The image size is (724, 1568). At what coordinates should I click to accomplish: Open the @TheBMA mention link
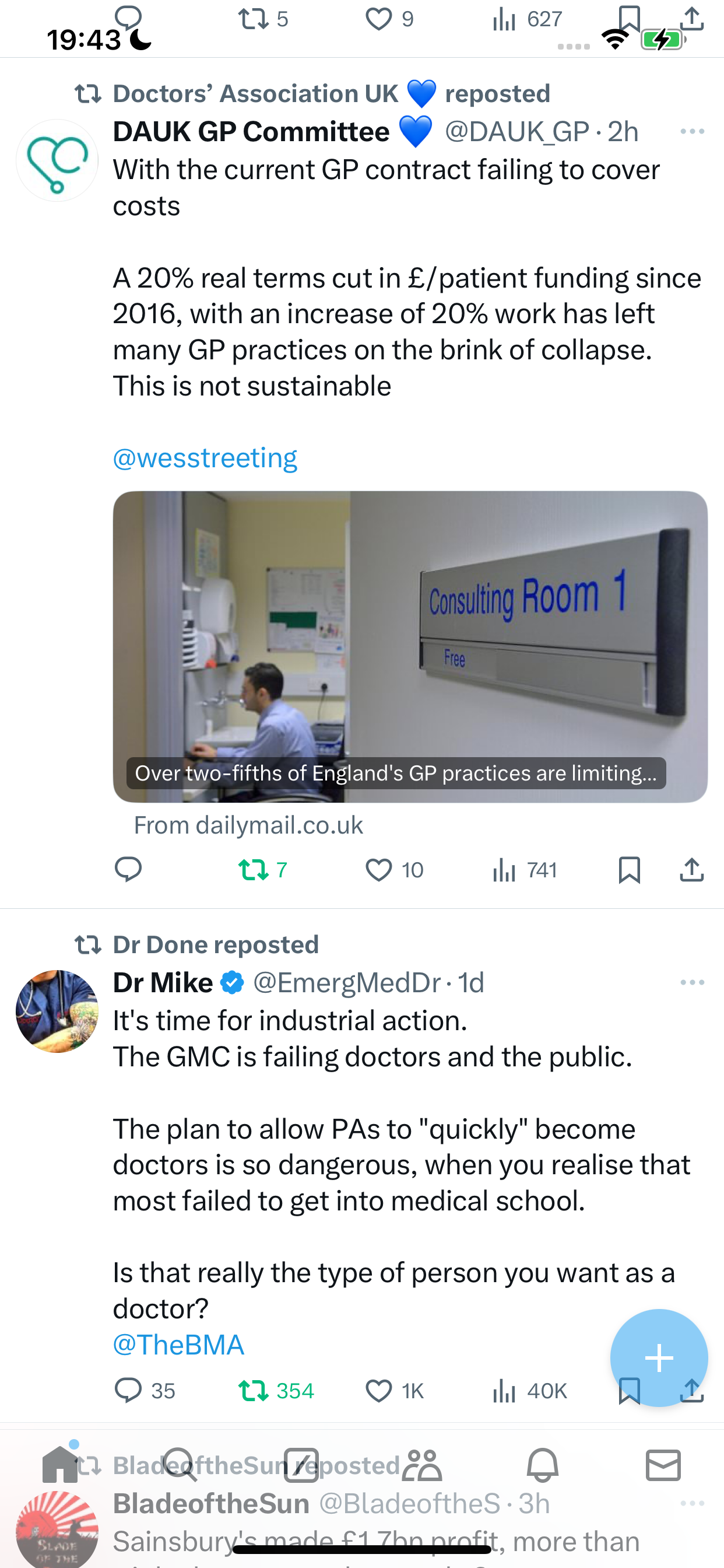tap(178, 1345)
